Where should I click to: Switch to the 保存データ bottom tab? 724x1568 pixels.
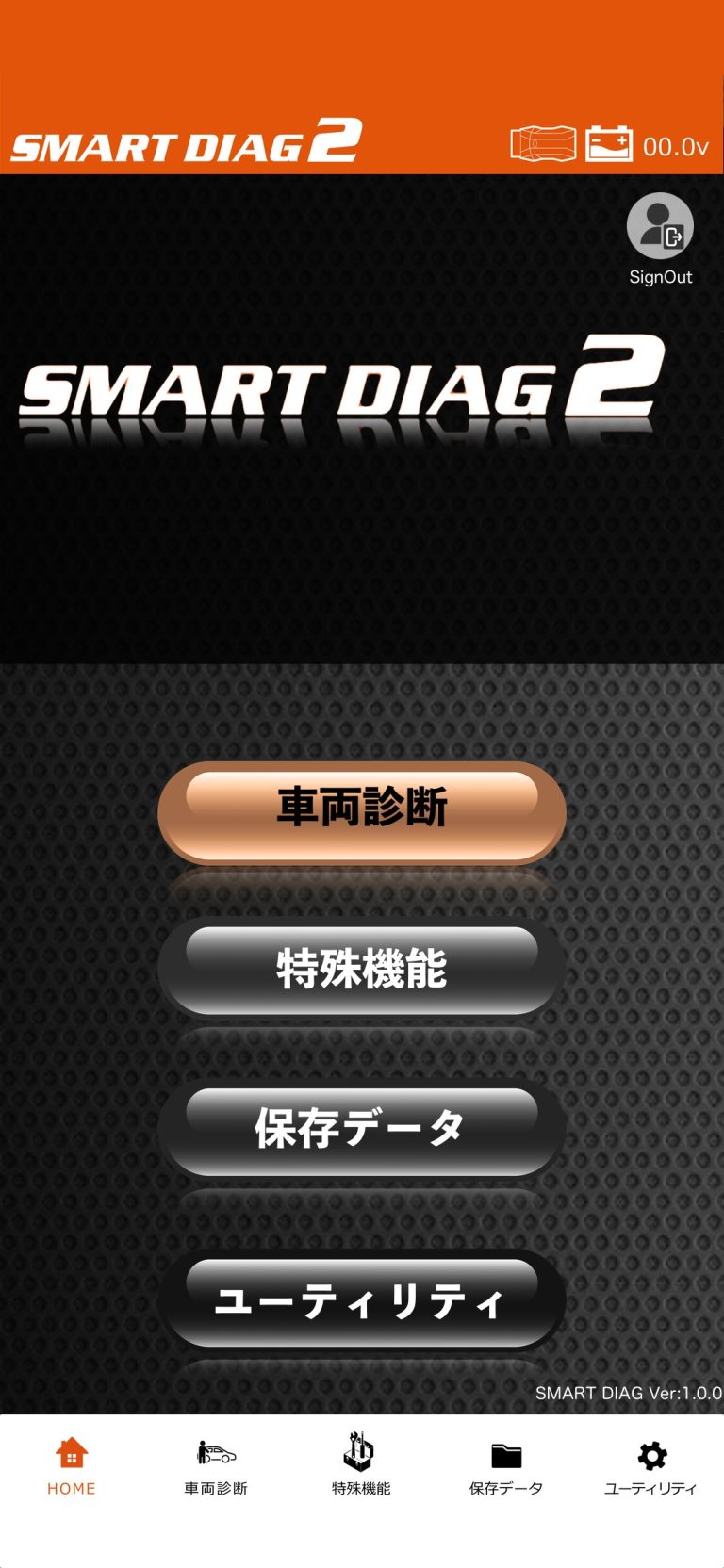[506, 1467]
